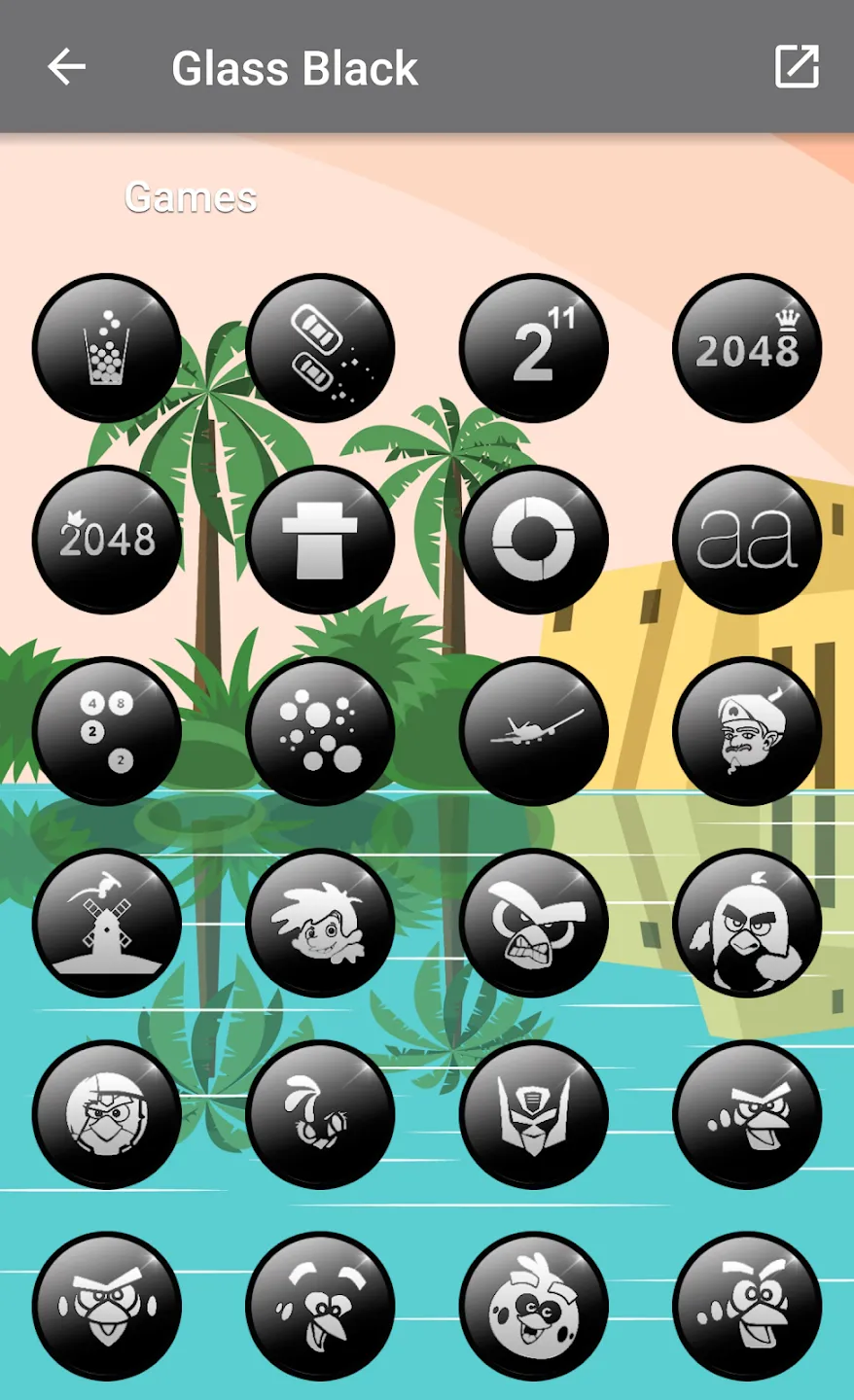Open the two cars crash icon

point(320,348)
